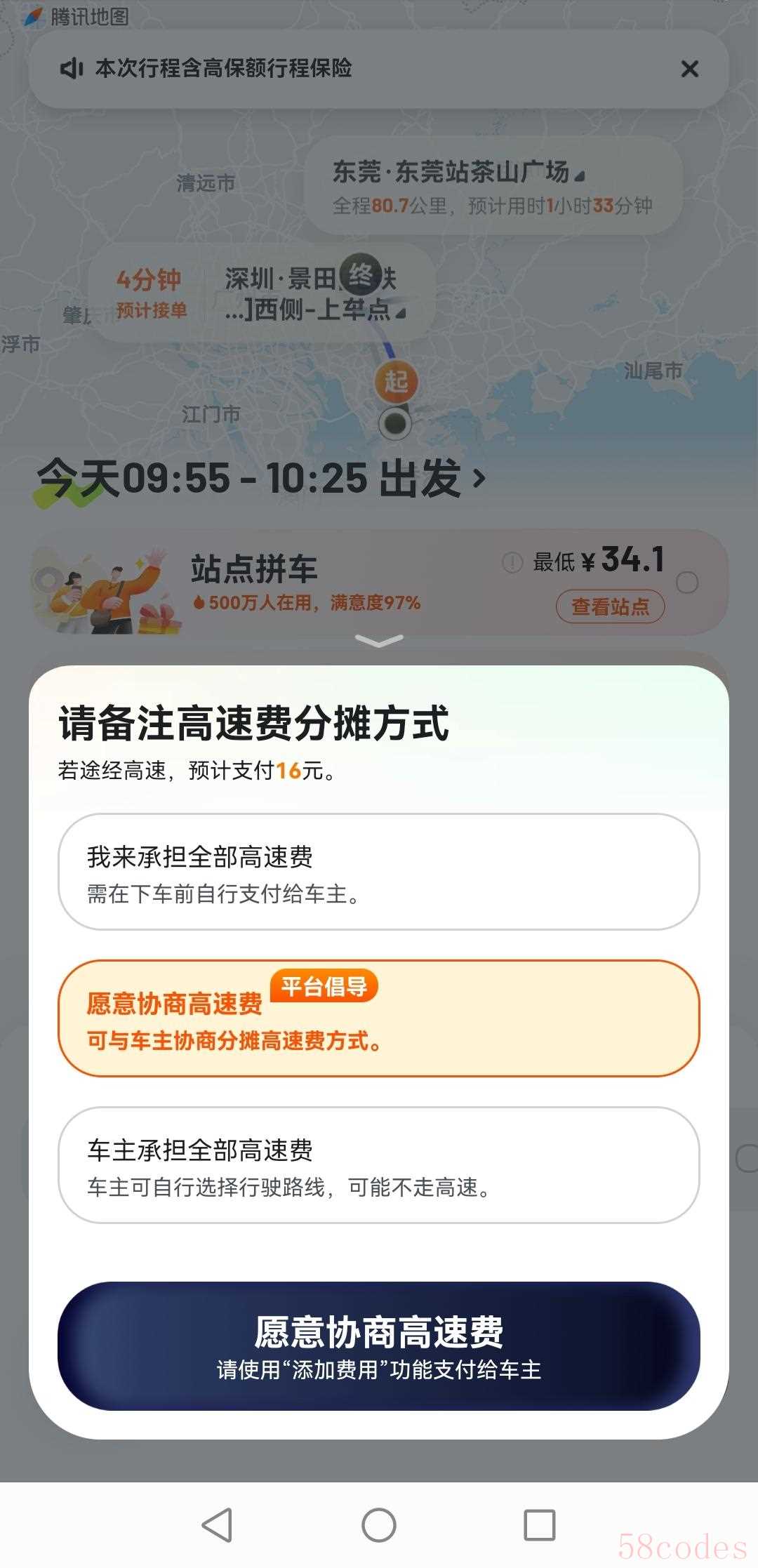Select 我来承担全部高速费 option
The height and width of the screenshot is (1568, 758).
coord(378,872)
